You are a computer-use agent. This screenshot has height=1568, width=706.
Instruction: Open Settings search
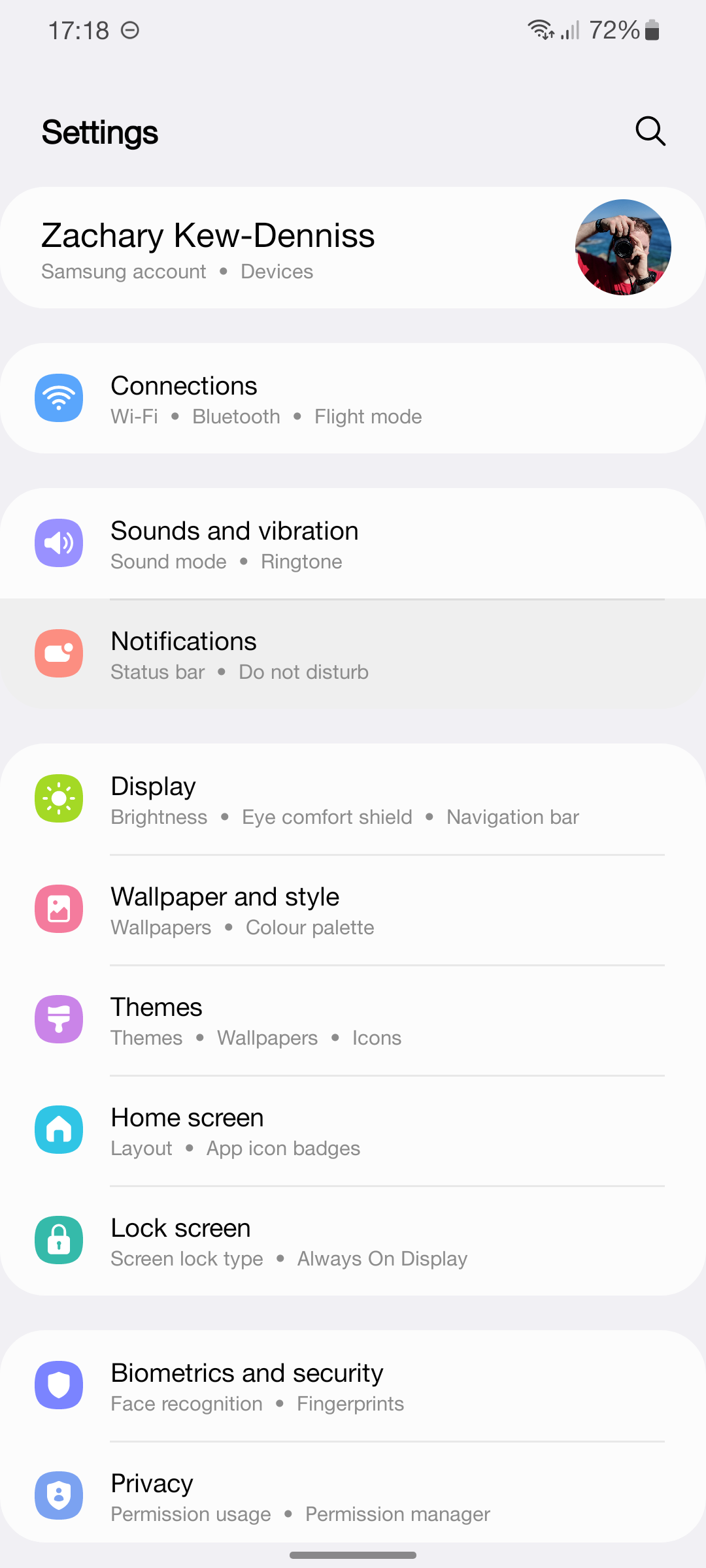point(649,131)
